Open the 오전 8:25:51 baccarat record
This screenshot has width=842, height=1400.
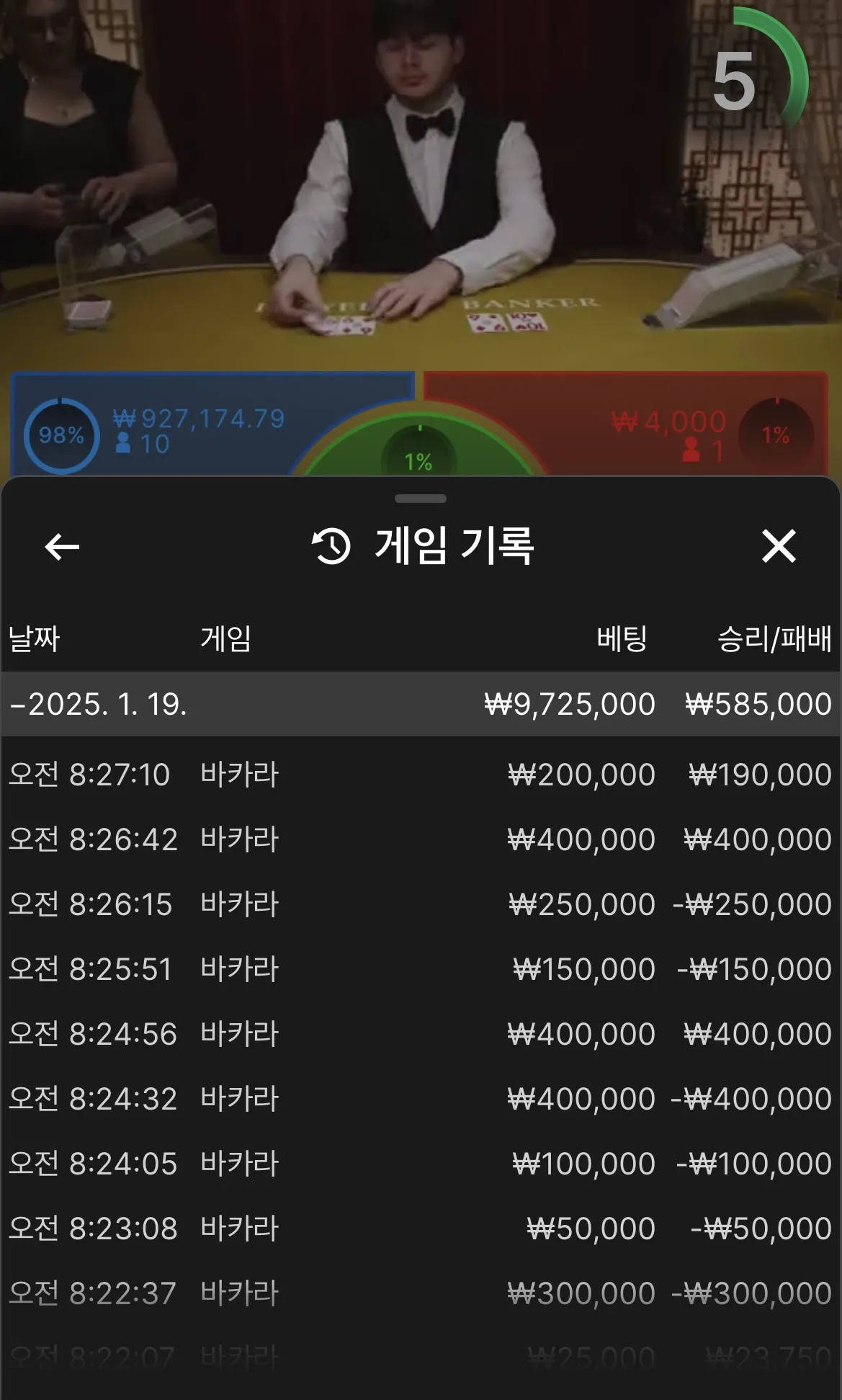pyautogui.click(x=421, y=969)
